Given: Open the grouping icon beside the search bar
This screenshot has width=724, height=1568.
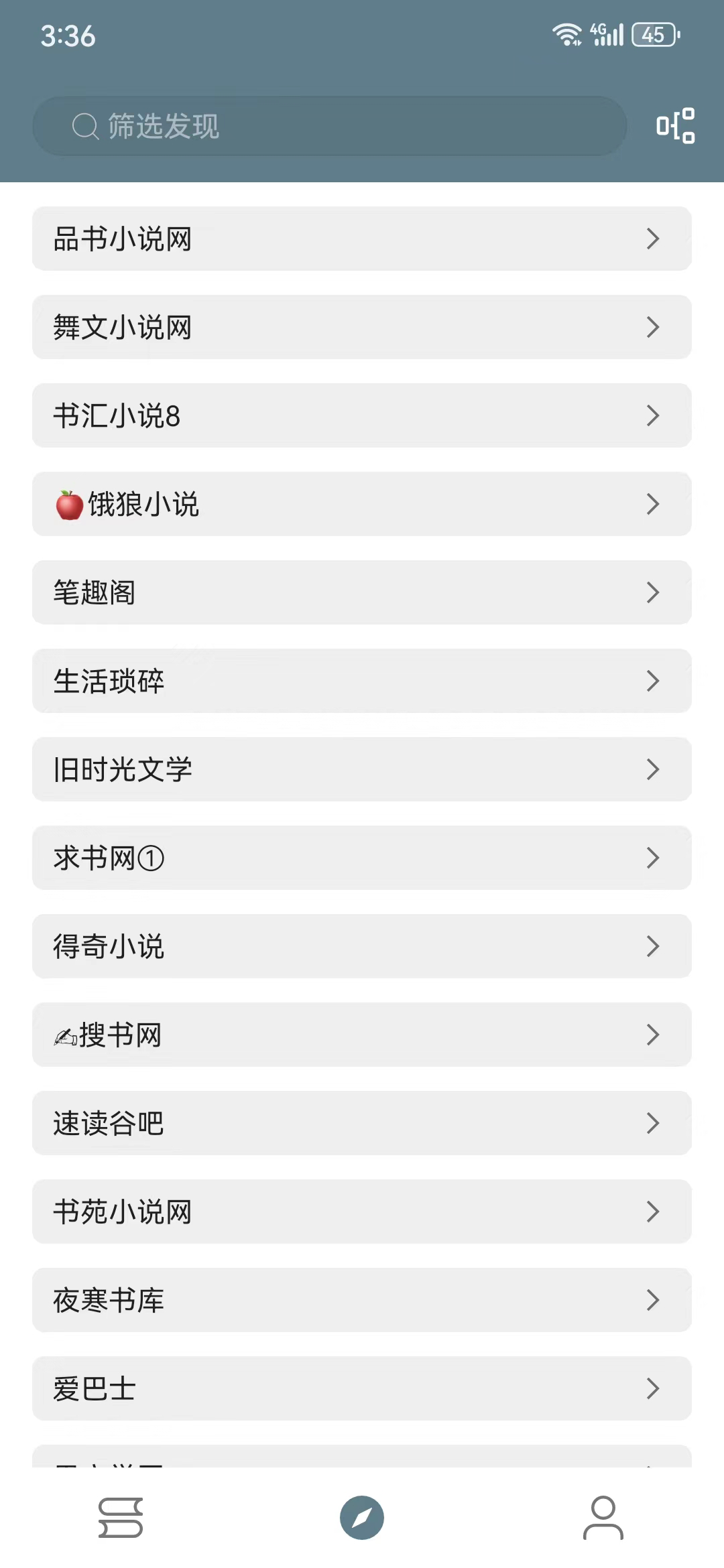Looking at the screenshot, I should (x=675, y=126).
